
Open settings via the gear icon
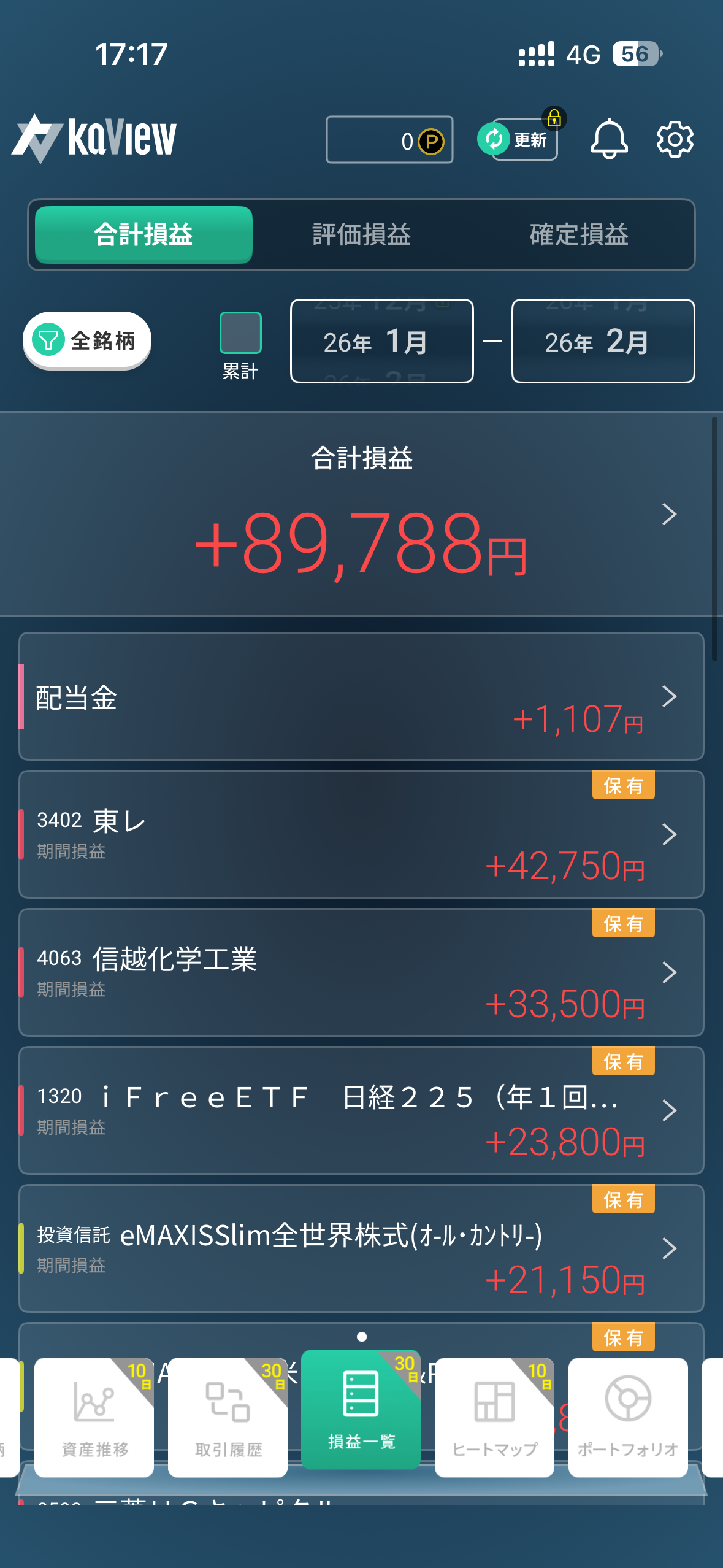675,140
